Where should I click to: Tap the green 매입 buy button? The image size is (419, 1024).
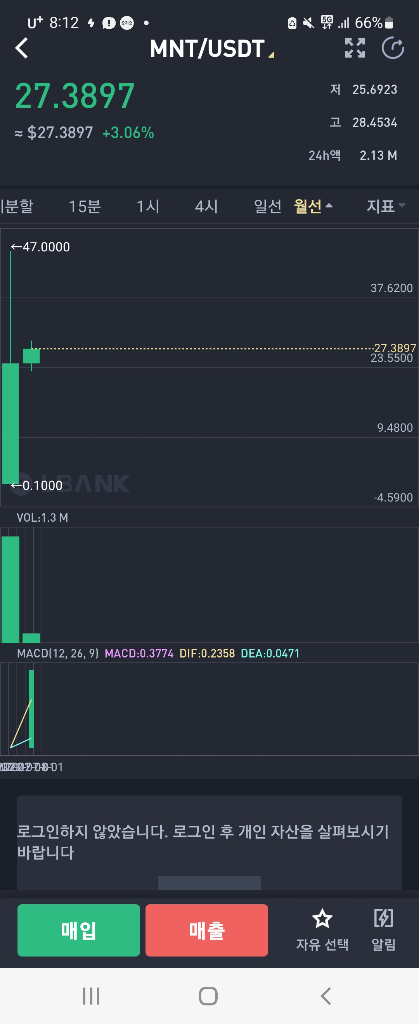(x=78, y=930)
